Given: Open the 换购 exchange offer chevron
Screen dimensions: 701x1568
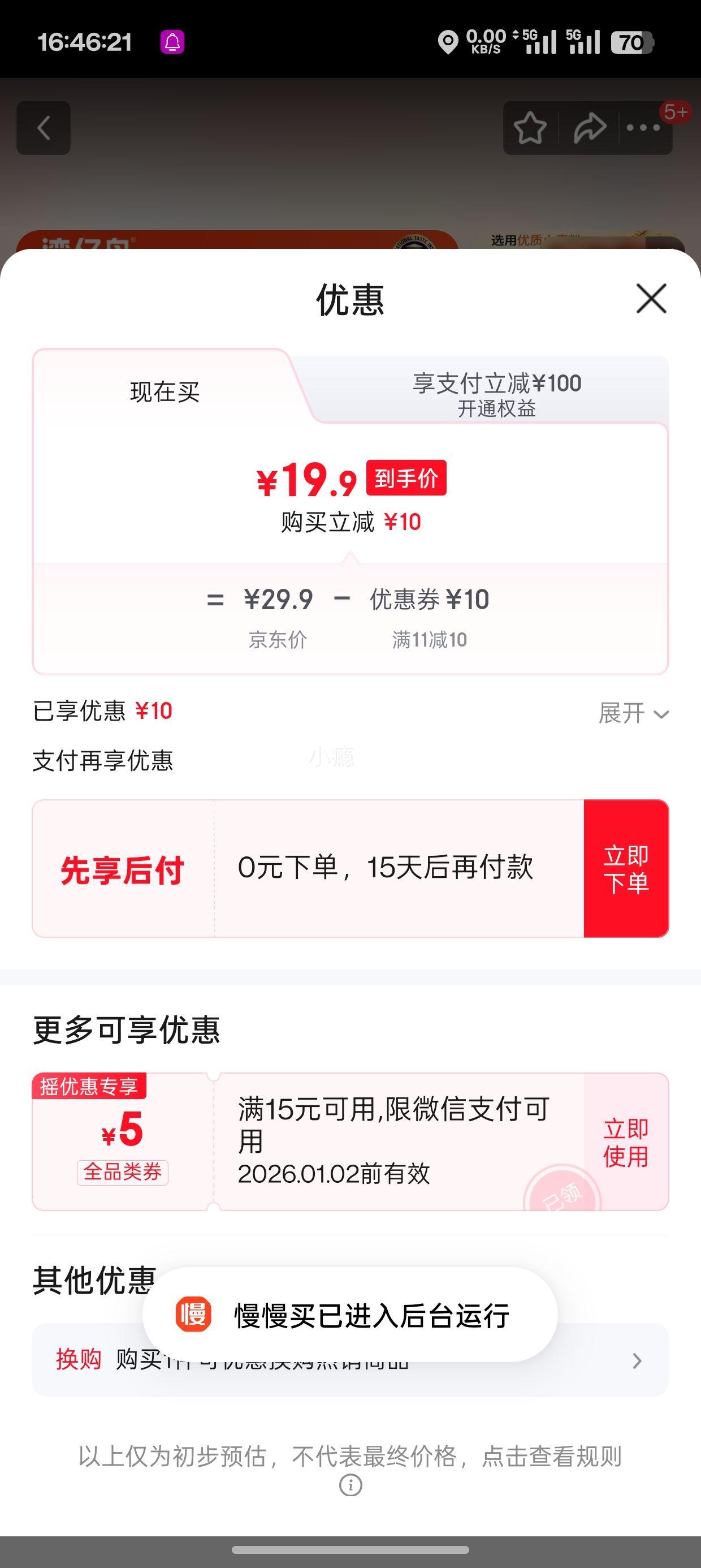Looking at the screenshot, I should [x=637, y=1361].
